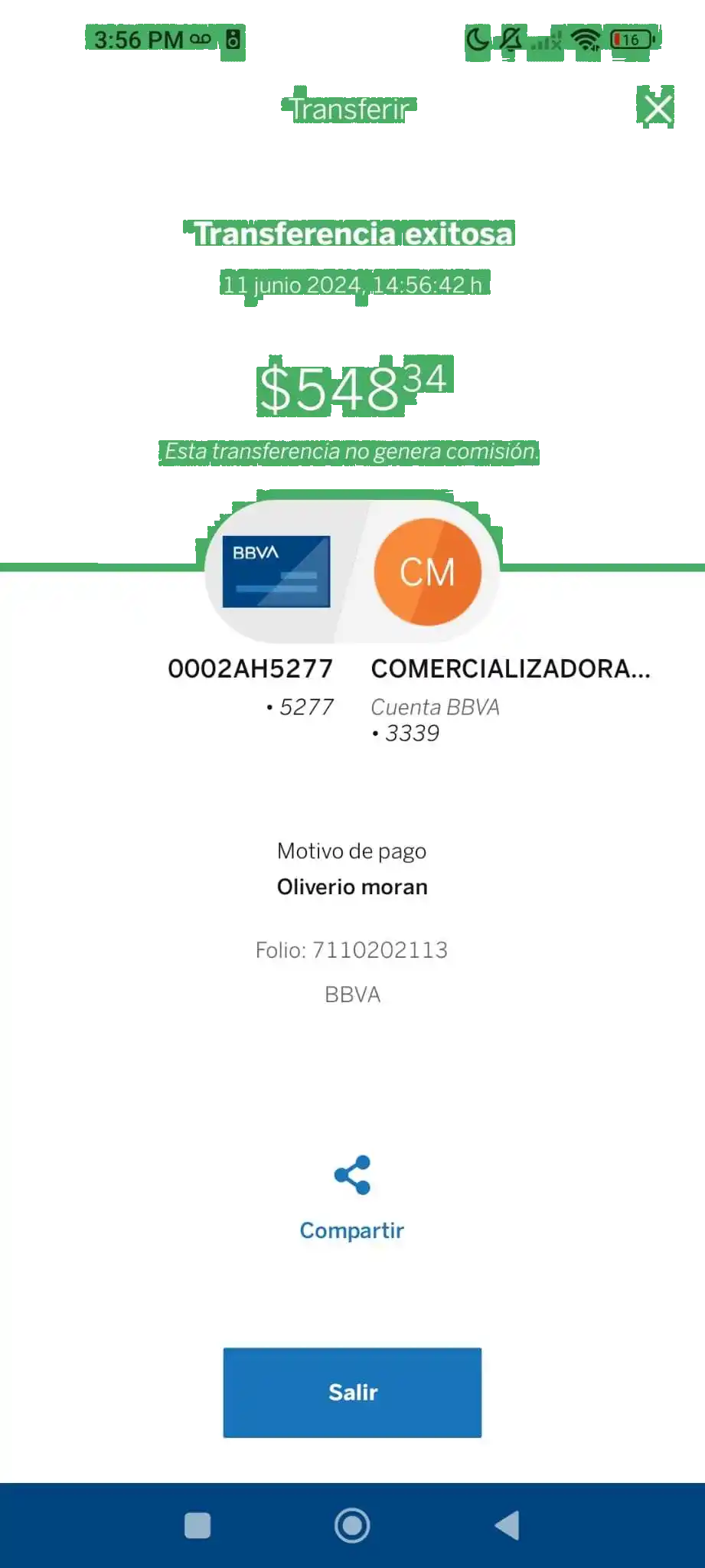Viewport: 705px width, 1568px height.
Task: Close the transfer confirmation screen
Action: point(658,108)
